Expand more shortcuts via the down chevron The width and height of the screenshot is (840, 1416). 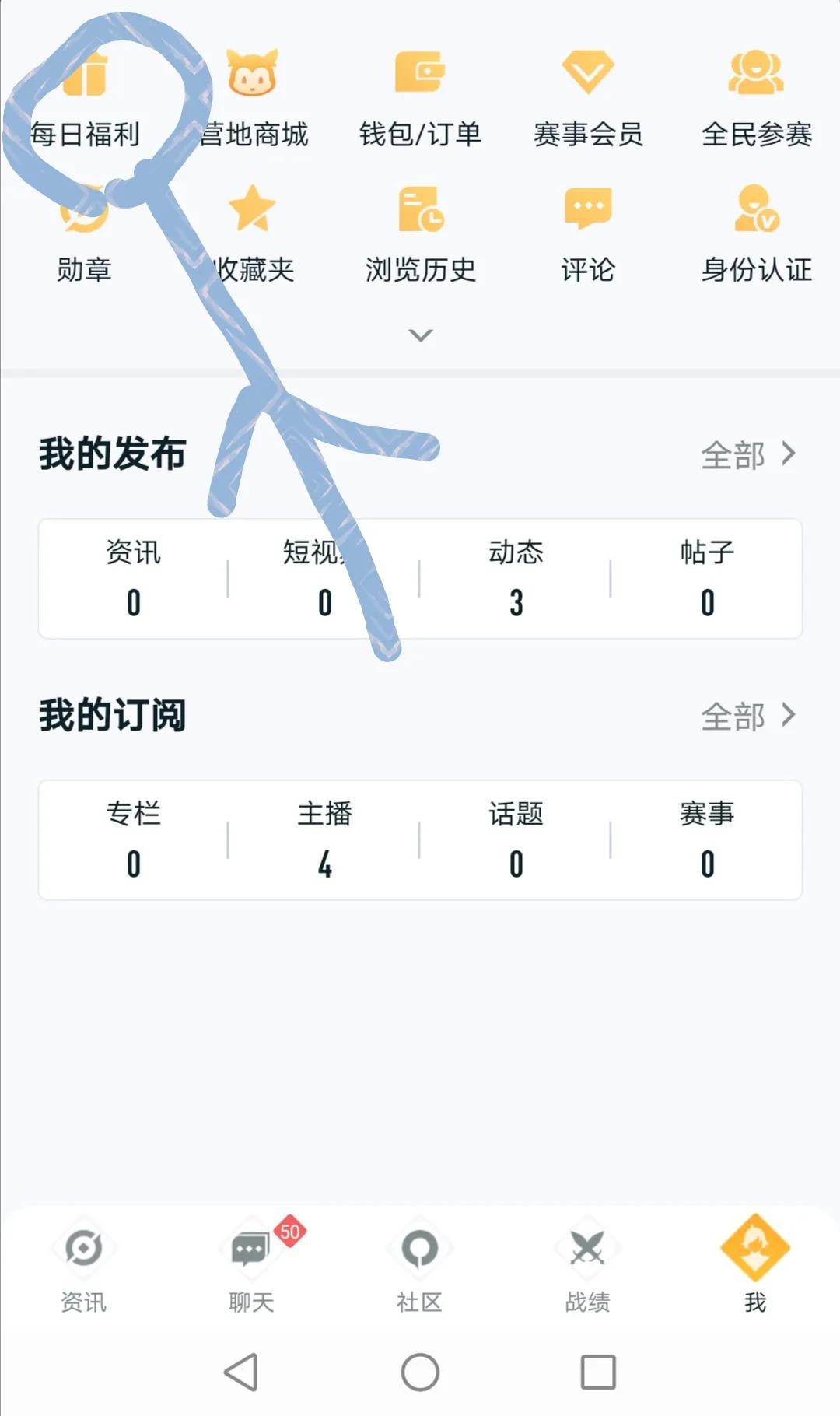click(420, 335)
